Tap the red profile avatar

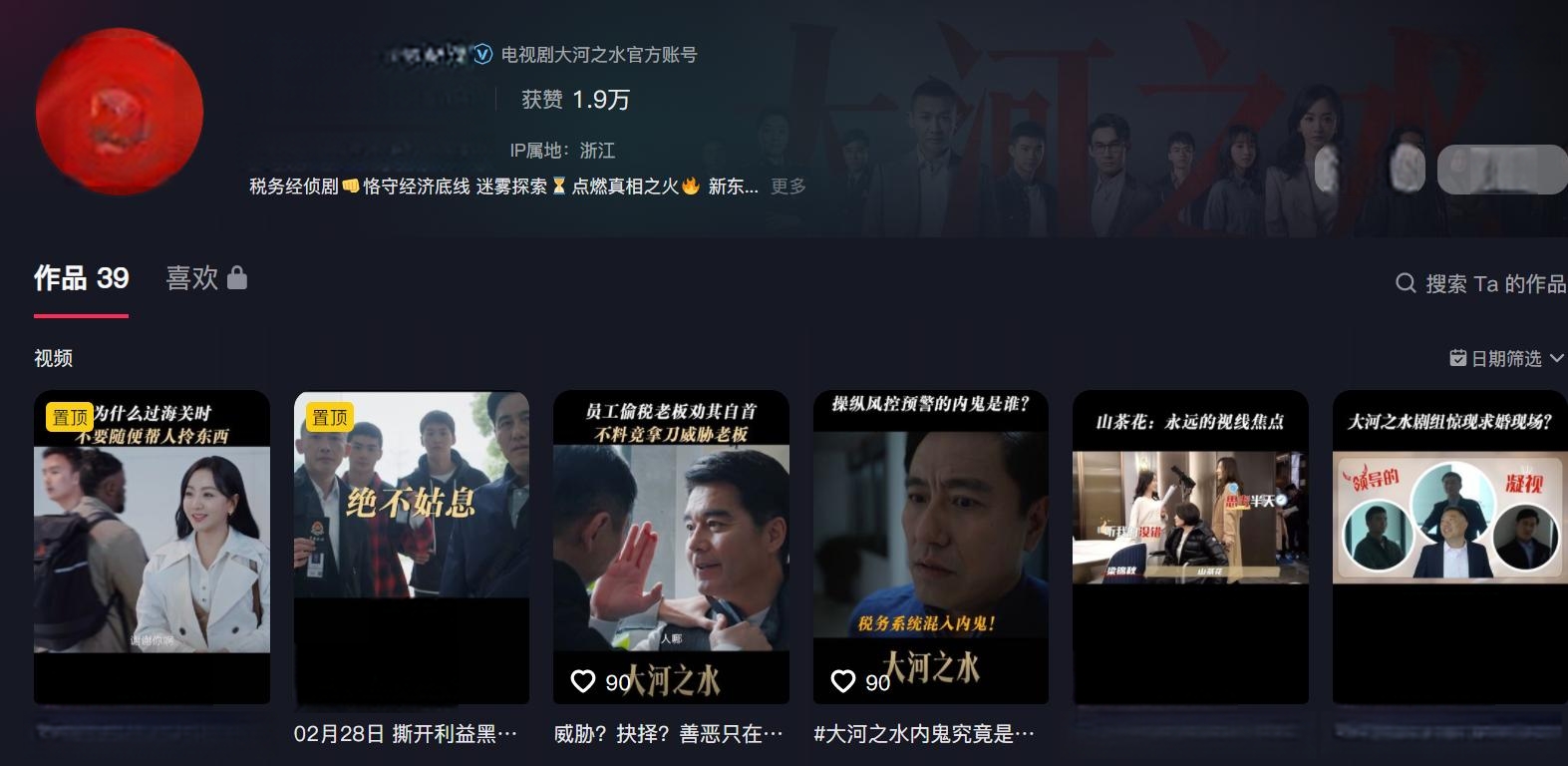(x=120, y=112)
